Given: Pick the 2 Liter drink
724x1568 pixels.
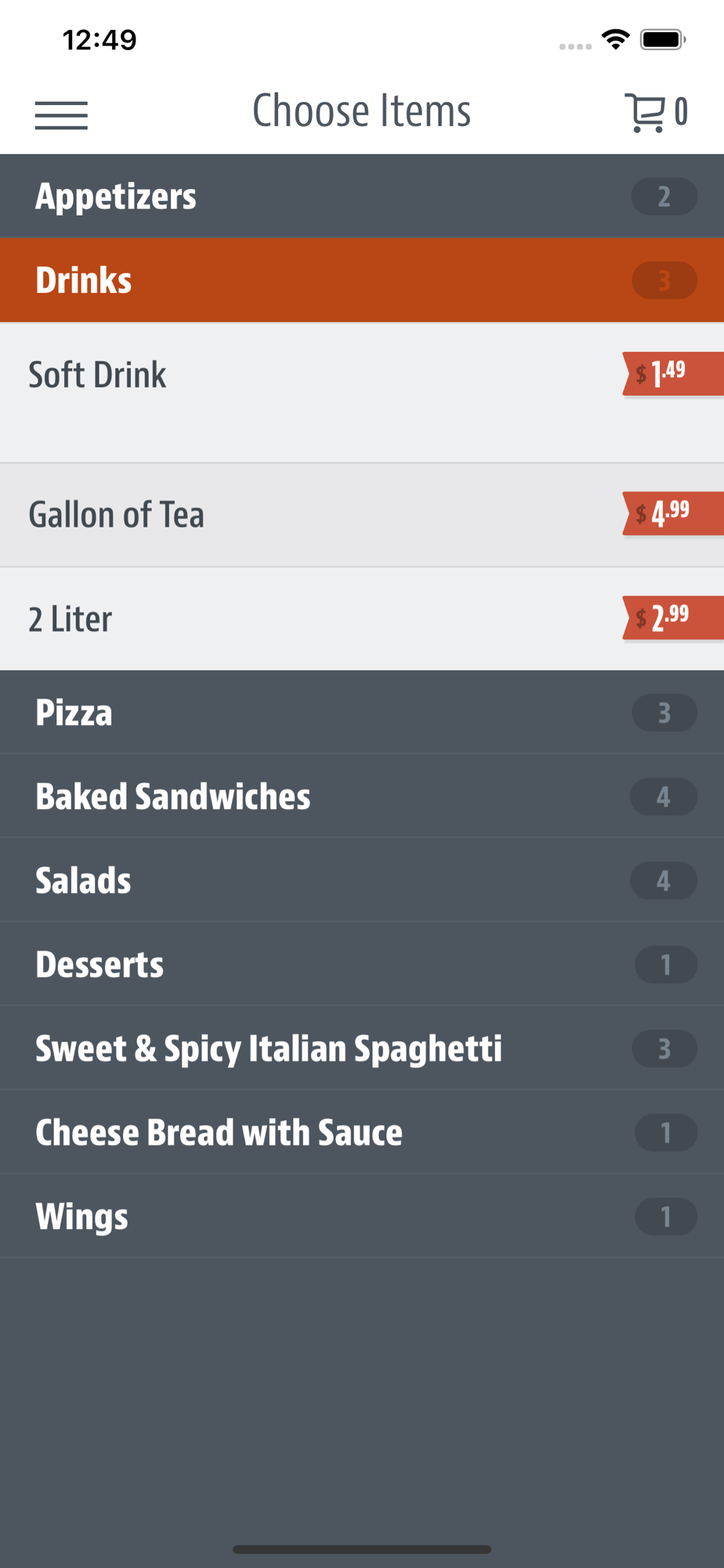Looking at the screenshot, I should point(362,619).
